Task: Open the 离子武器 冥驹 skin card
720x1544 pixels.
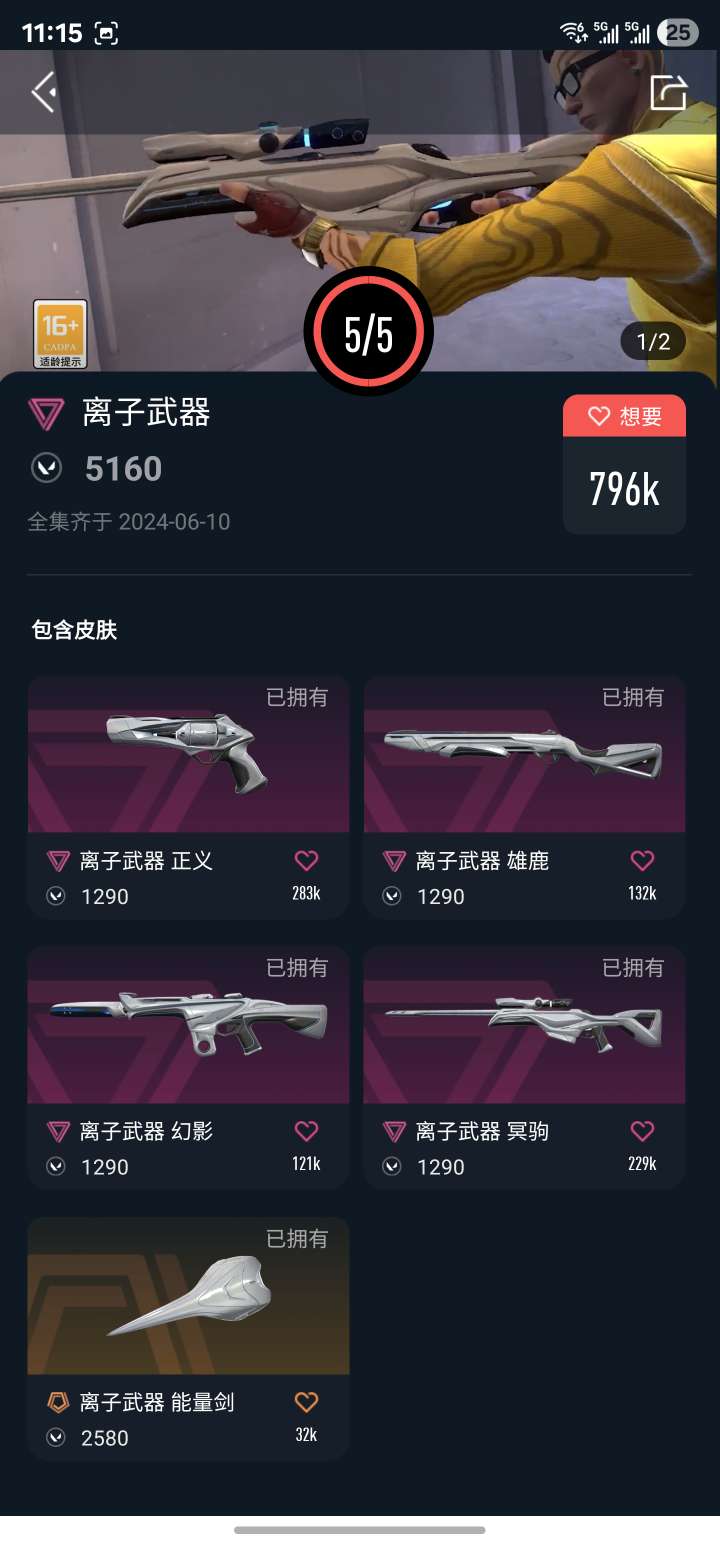Action: click(x=524, y=1028)
